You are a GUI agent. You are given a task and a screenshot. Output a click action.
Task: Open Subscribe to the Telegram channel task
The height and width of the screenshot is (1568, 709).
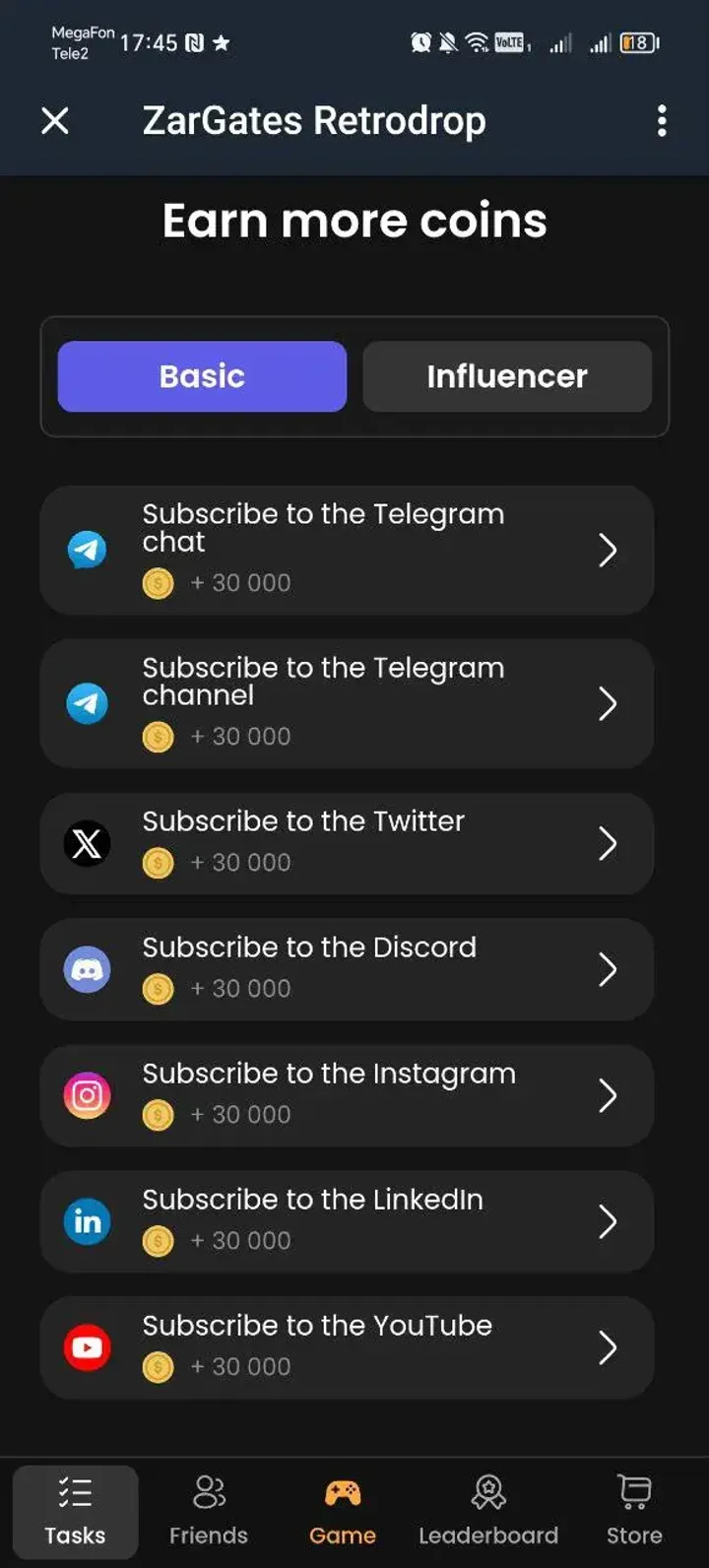[347, 703]
